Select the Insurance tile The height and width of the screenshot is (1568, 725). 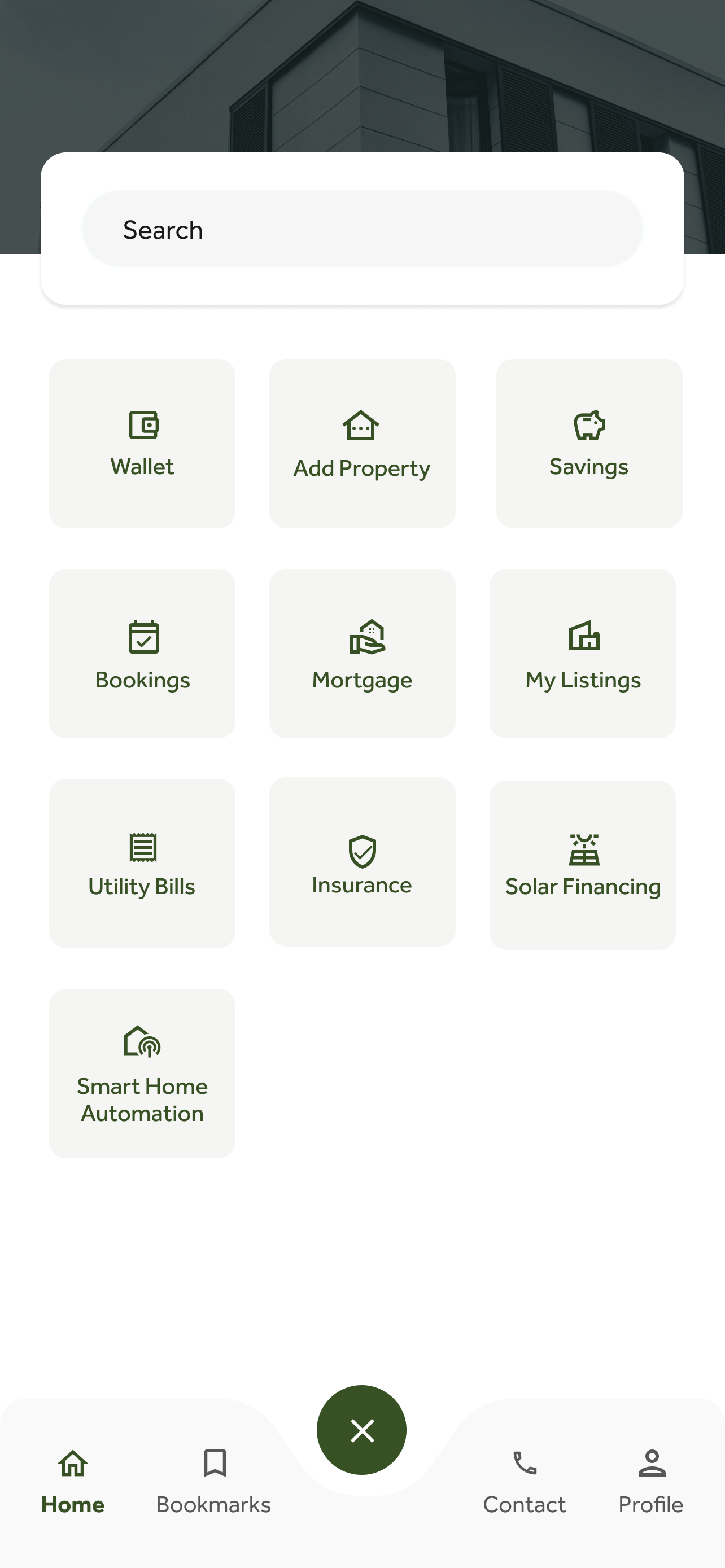[x=362, y=861]
